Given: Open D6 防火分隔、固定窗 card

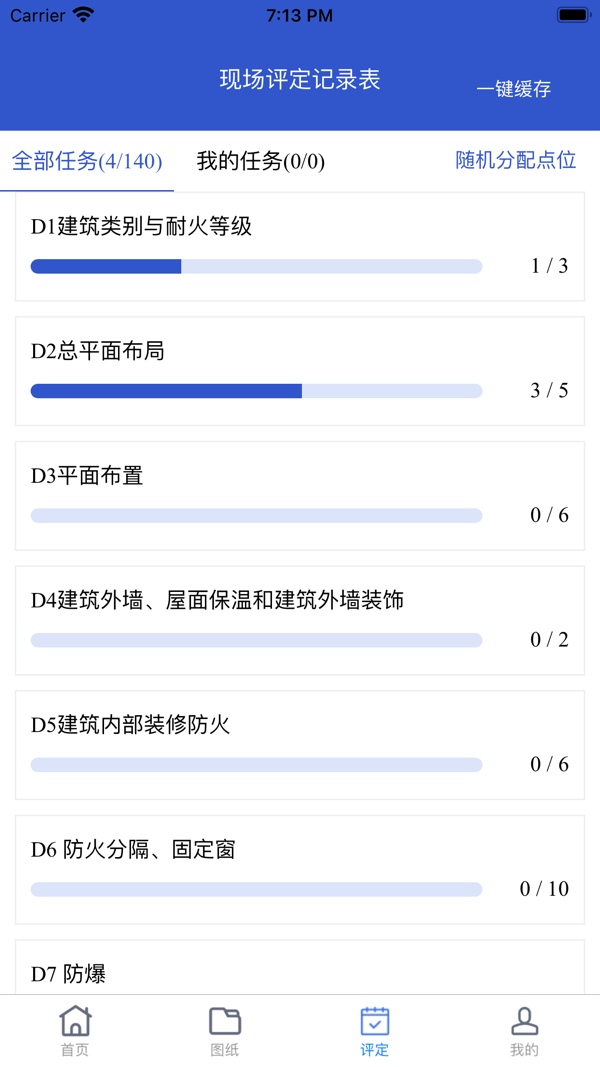Looking at the screenshot, I should [300, 869].
